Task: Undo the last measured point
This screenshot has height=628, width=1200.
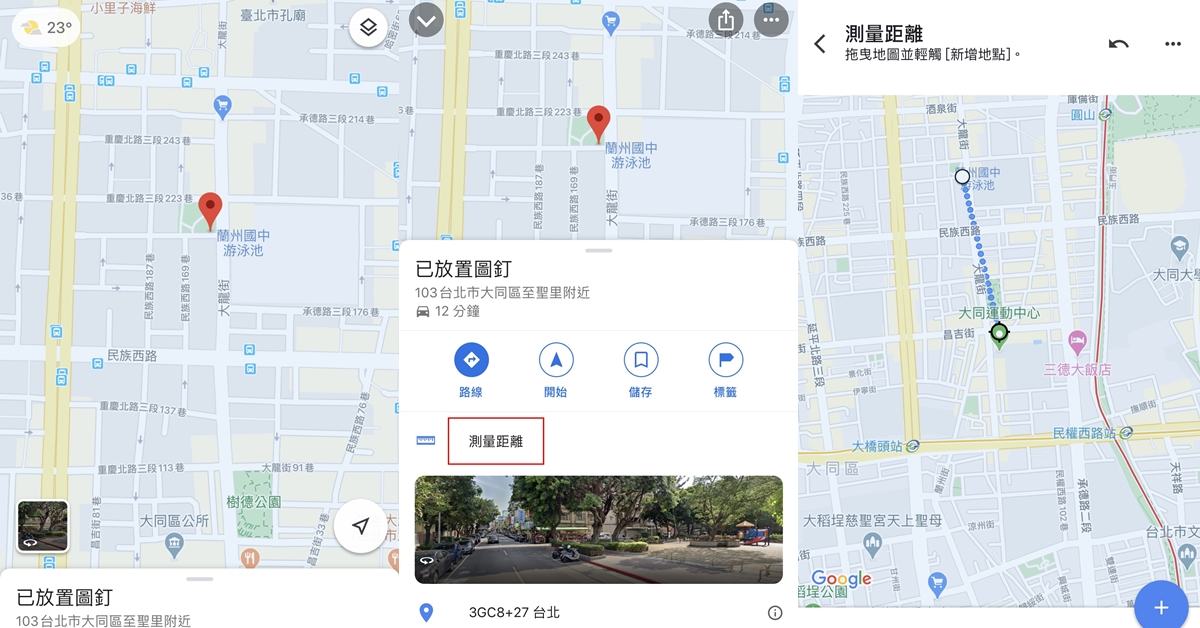Action: coord(1119,44)
